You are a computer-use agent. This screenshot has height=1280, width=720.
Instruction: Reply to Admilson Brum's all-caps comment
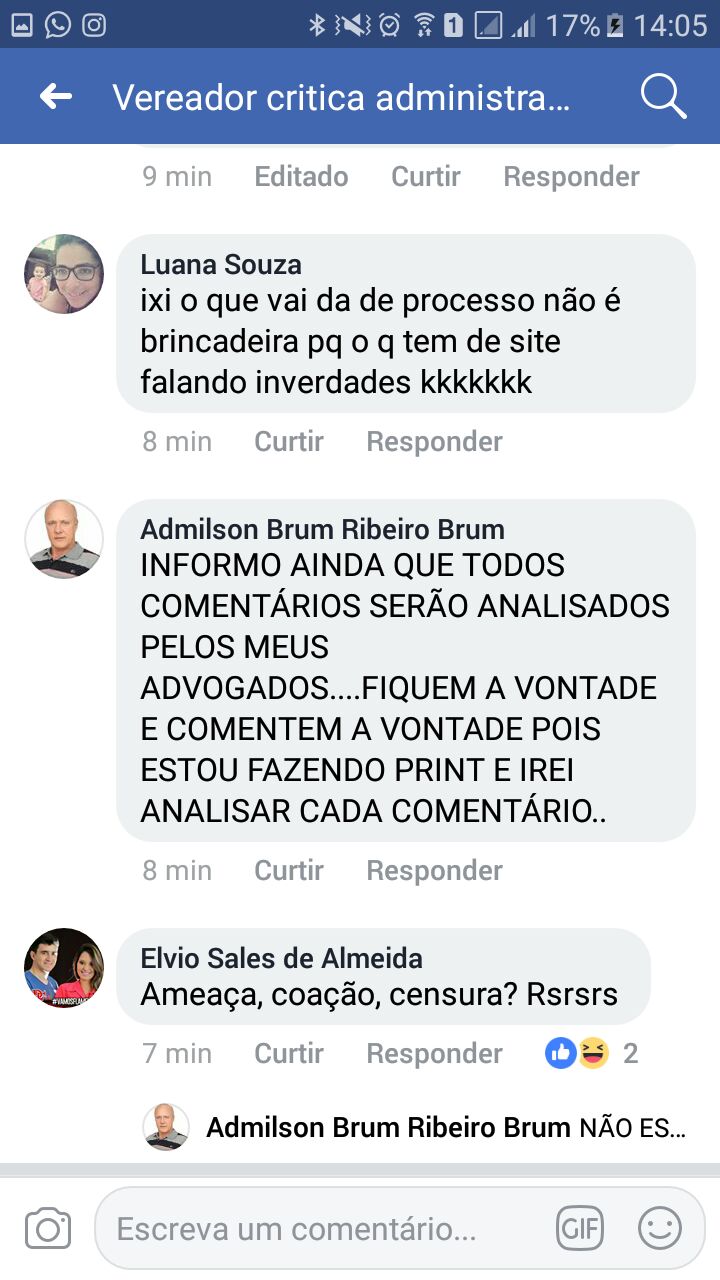(x=434, y=870)
